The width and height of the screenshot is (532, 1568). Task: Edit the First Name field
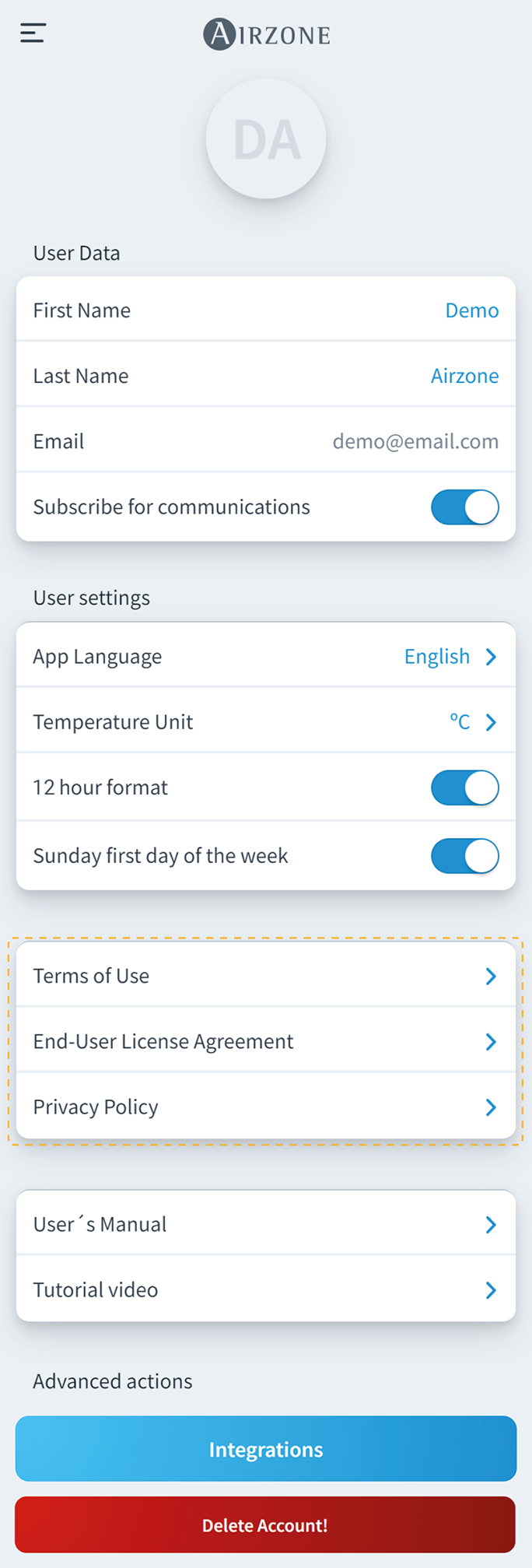pos(471,310)
